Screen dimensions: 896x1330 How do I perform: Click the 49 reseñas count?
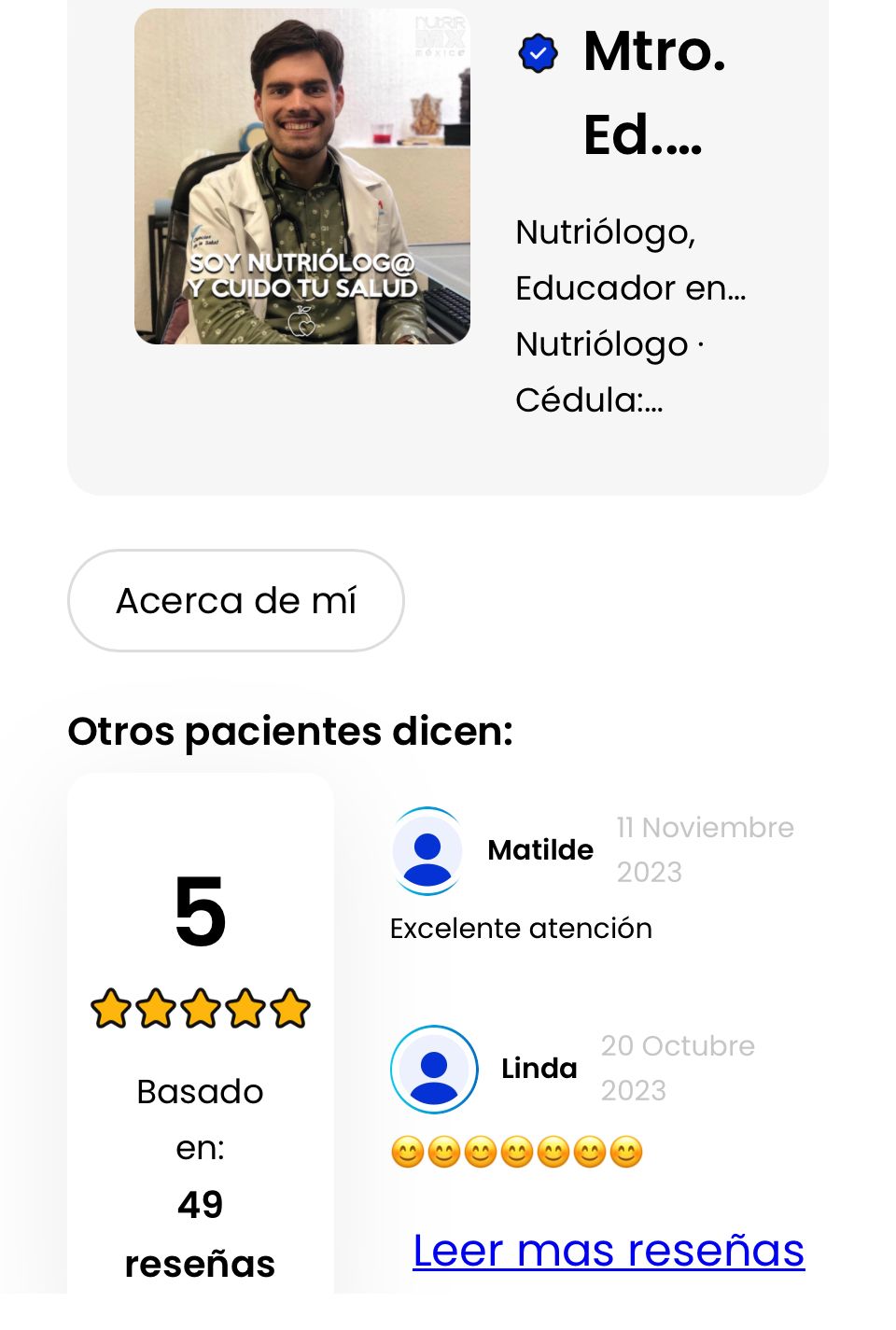(201, 1234)
